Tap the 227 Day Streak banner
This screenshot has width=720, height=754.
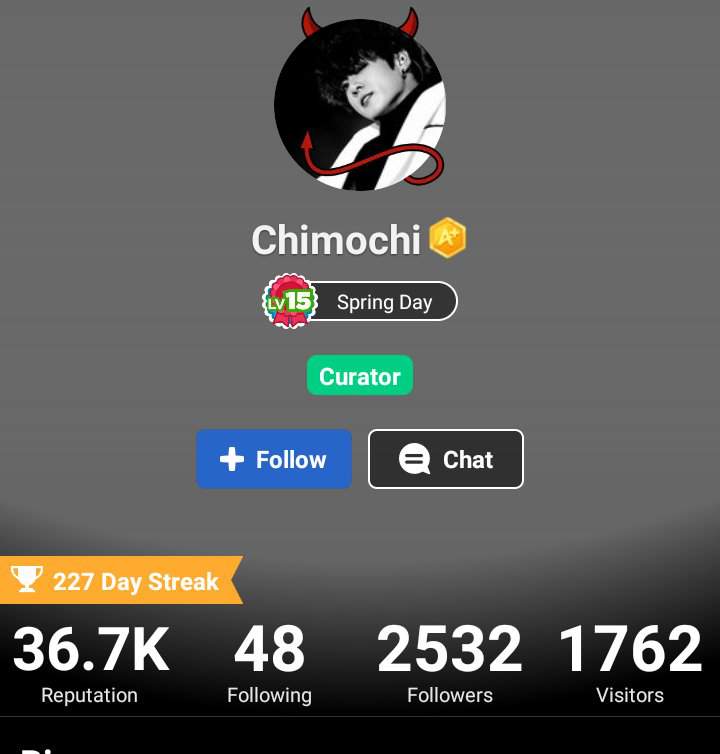(120, 581)
